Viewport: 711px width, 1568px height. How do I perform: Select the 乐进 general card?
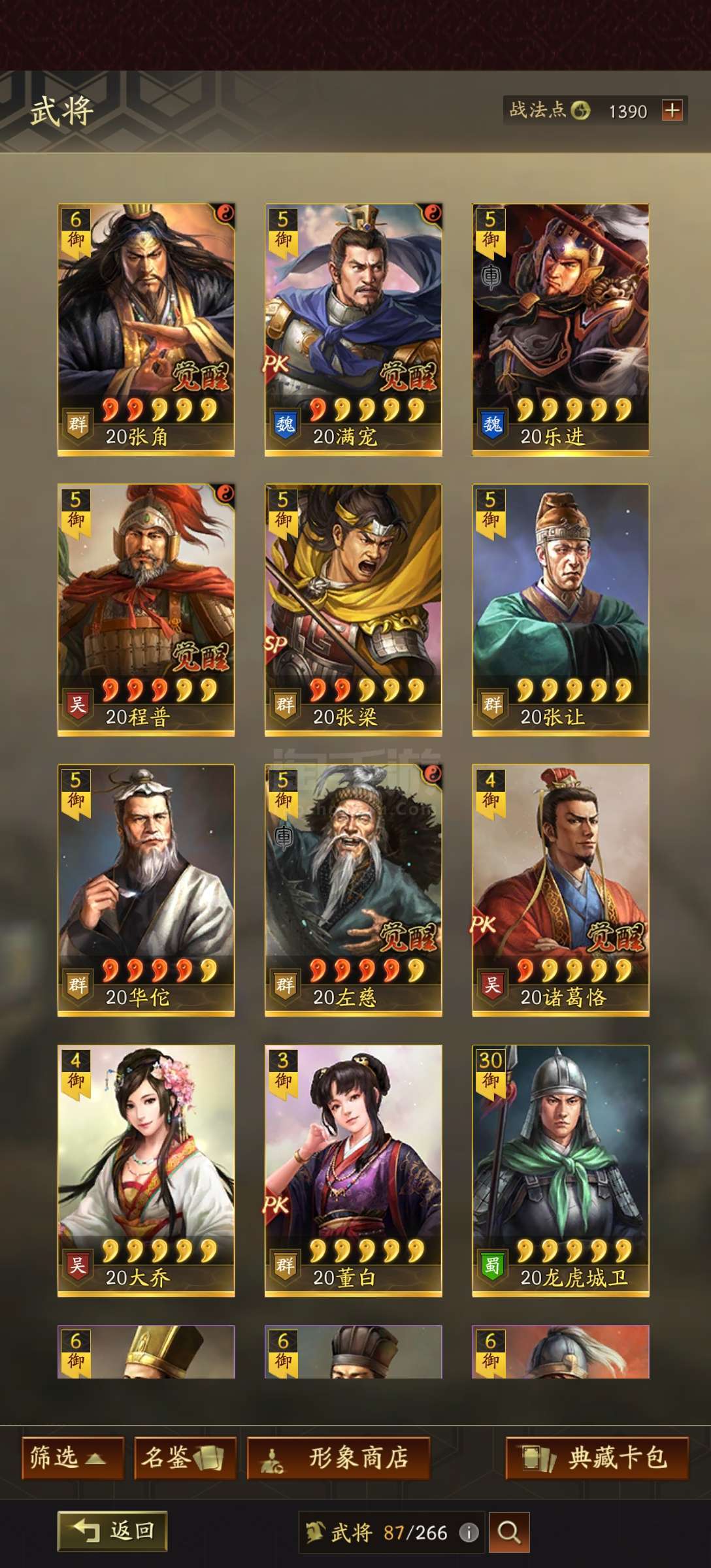(x=561, y=329)
